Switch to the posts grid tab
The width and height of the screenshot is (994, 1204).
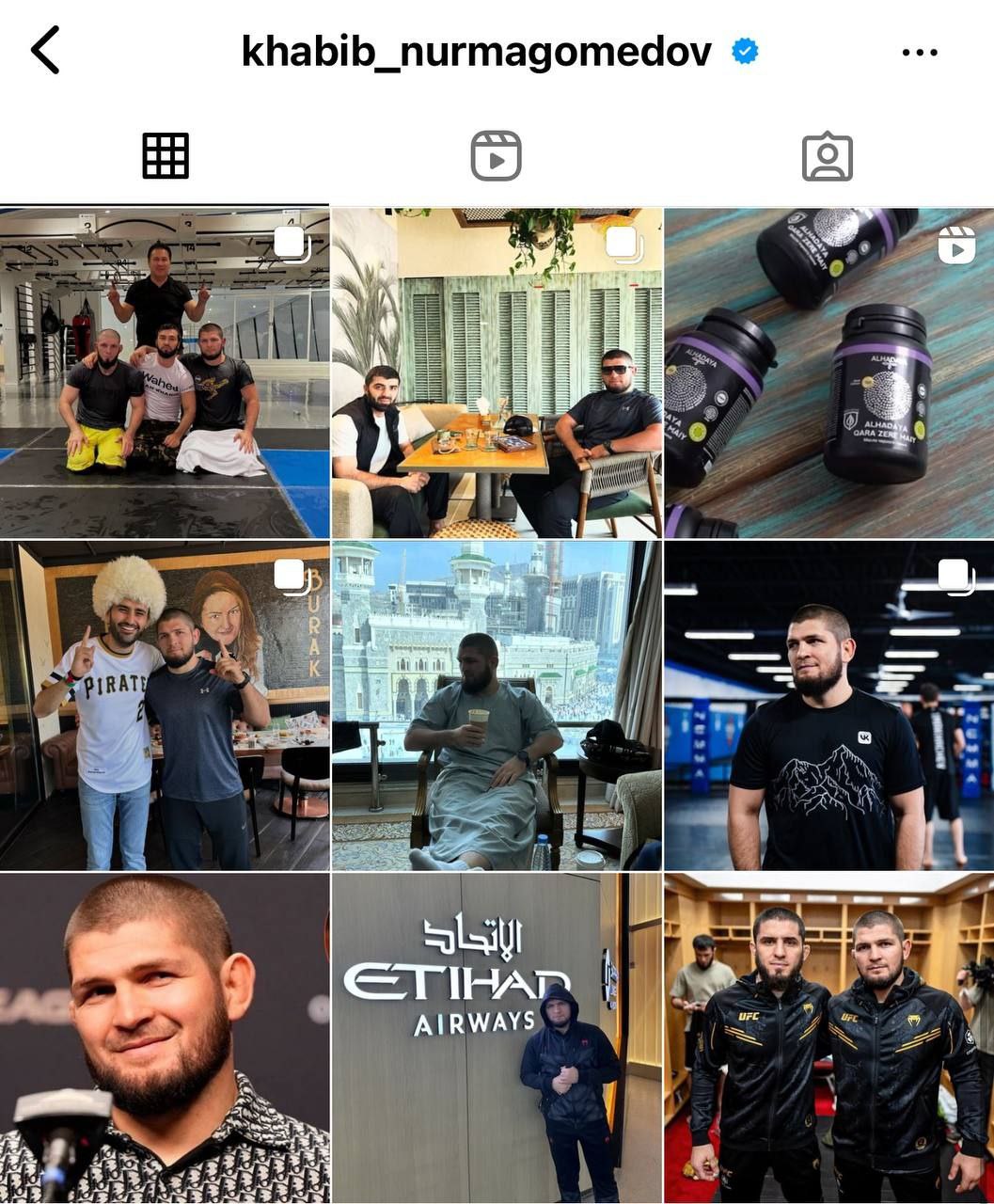[166, 156]
